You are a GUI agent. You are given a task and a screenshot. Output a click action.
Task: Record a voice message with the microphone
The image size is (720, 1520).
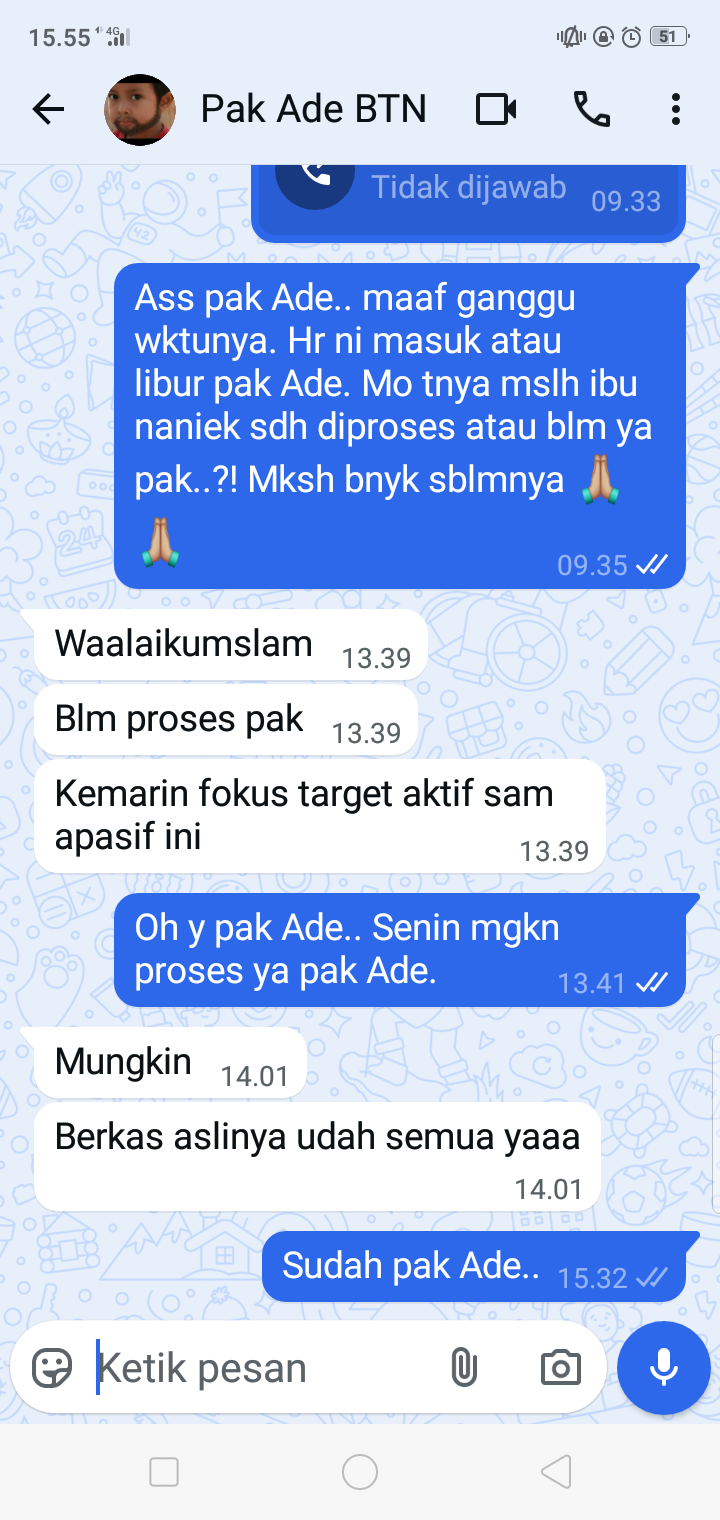[x=664, y=1368]
